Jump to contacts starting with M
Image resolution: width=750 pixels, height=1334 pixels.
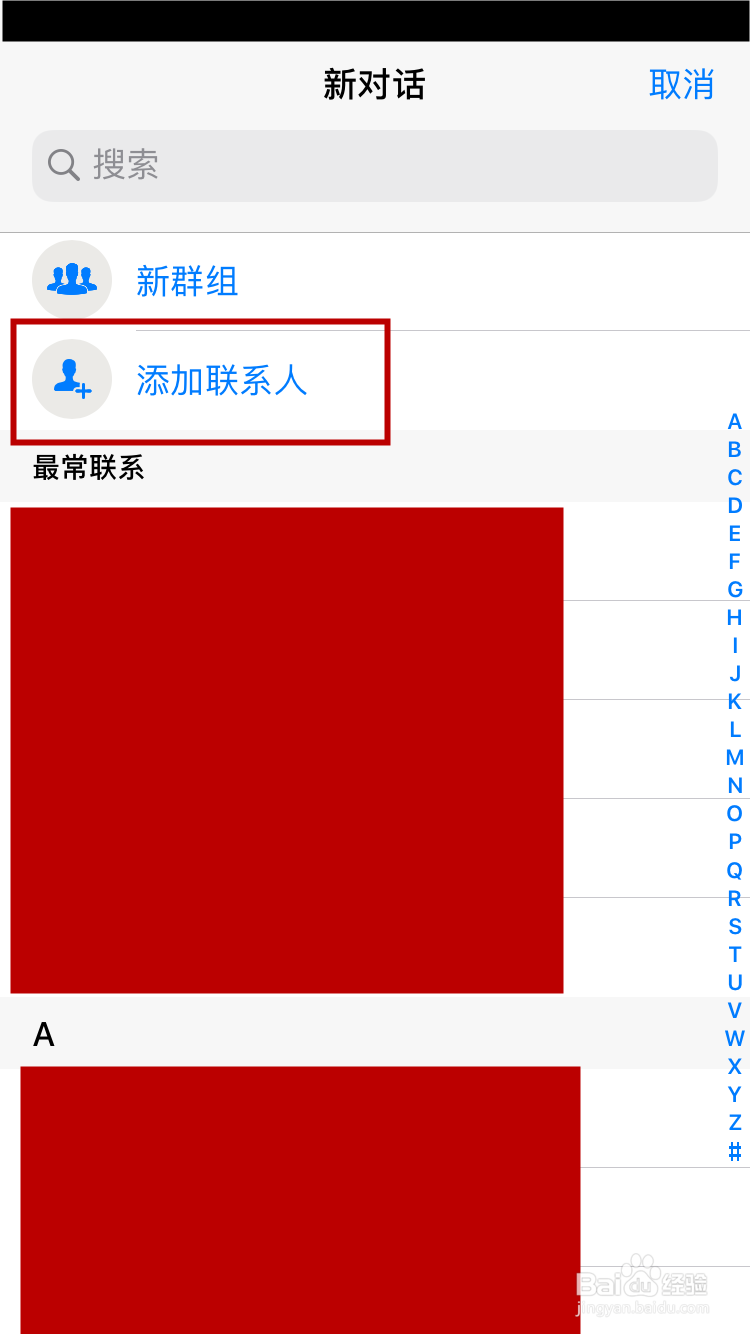tap(734, 758)
